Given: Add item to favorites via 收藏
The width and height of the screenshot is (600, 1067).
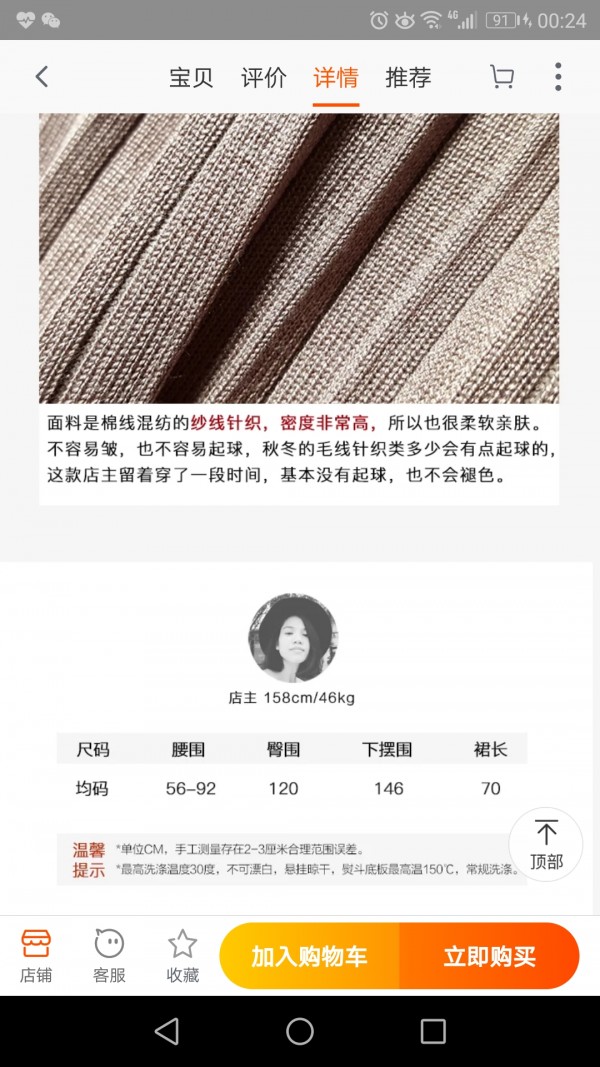Looking at the screenshot, I should (182, 955).
